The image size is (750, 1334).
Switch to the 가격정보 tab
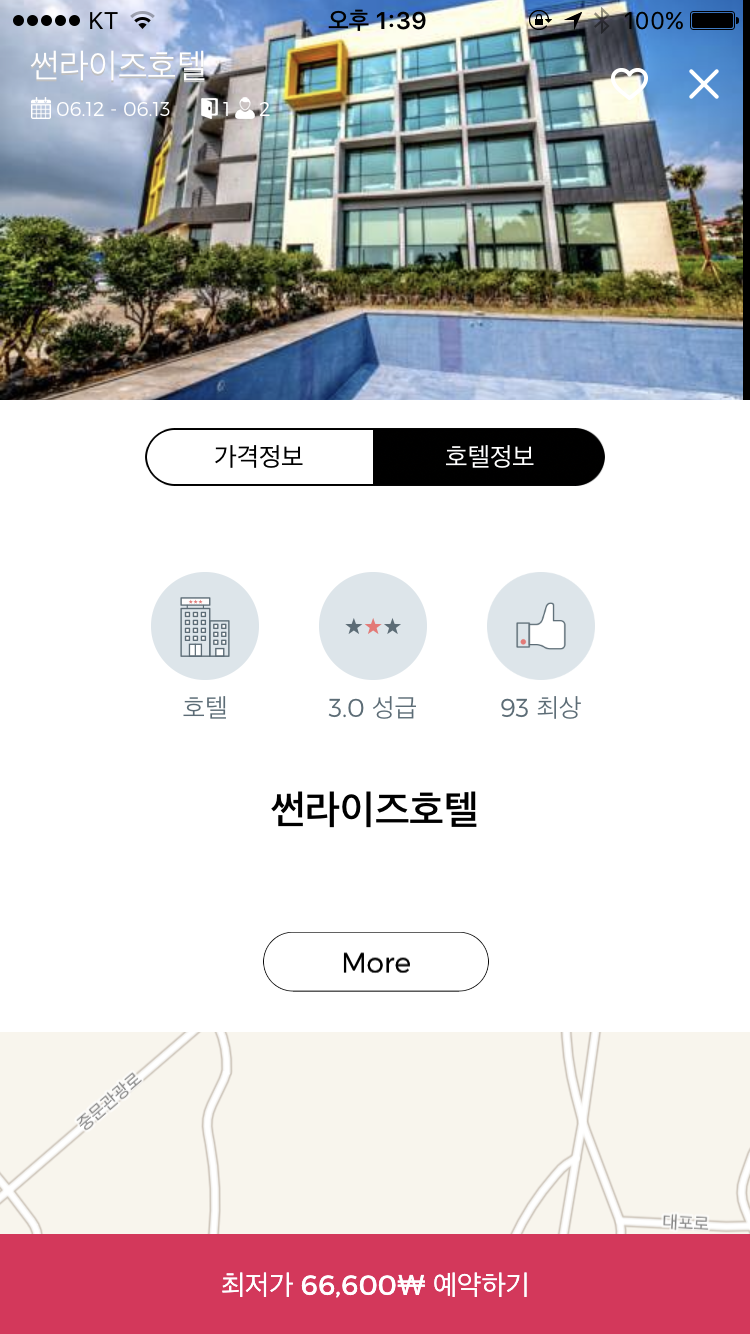260,456
